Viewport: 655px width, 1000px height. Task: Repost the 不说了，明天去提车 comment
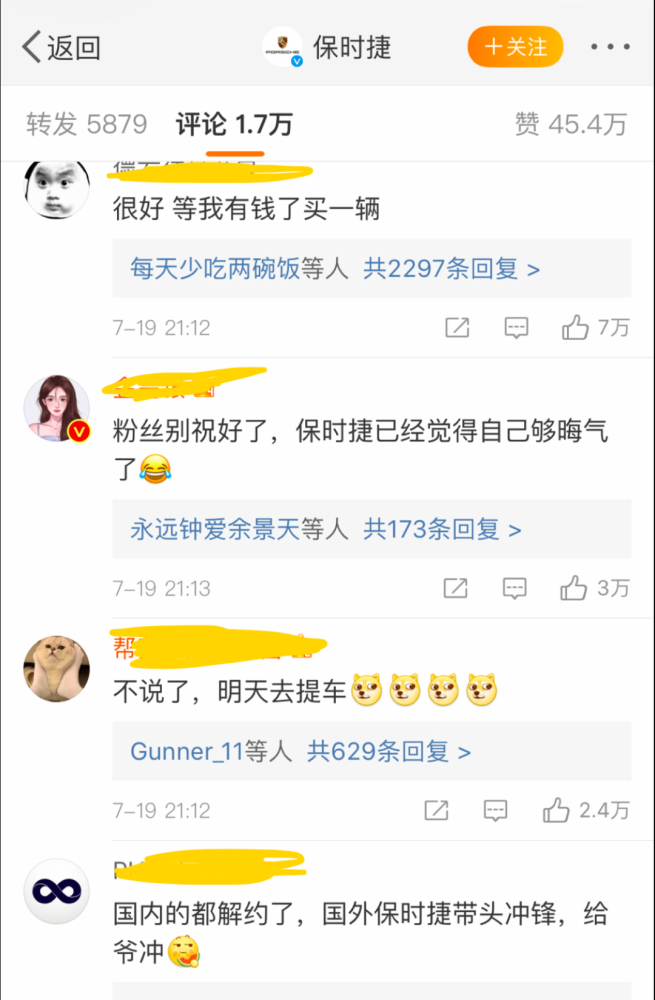coord(436,810)
